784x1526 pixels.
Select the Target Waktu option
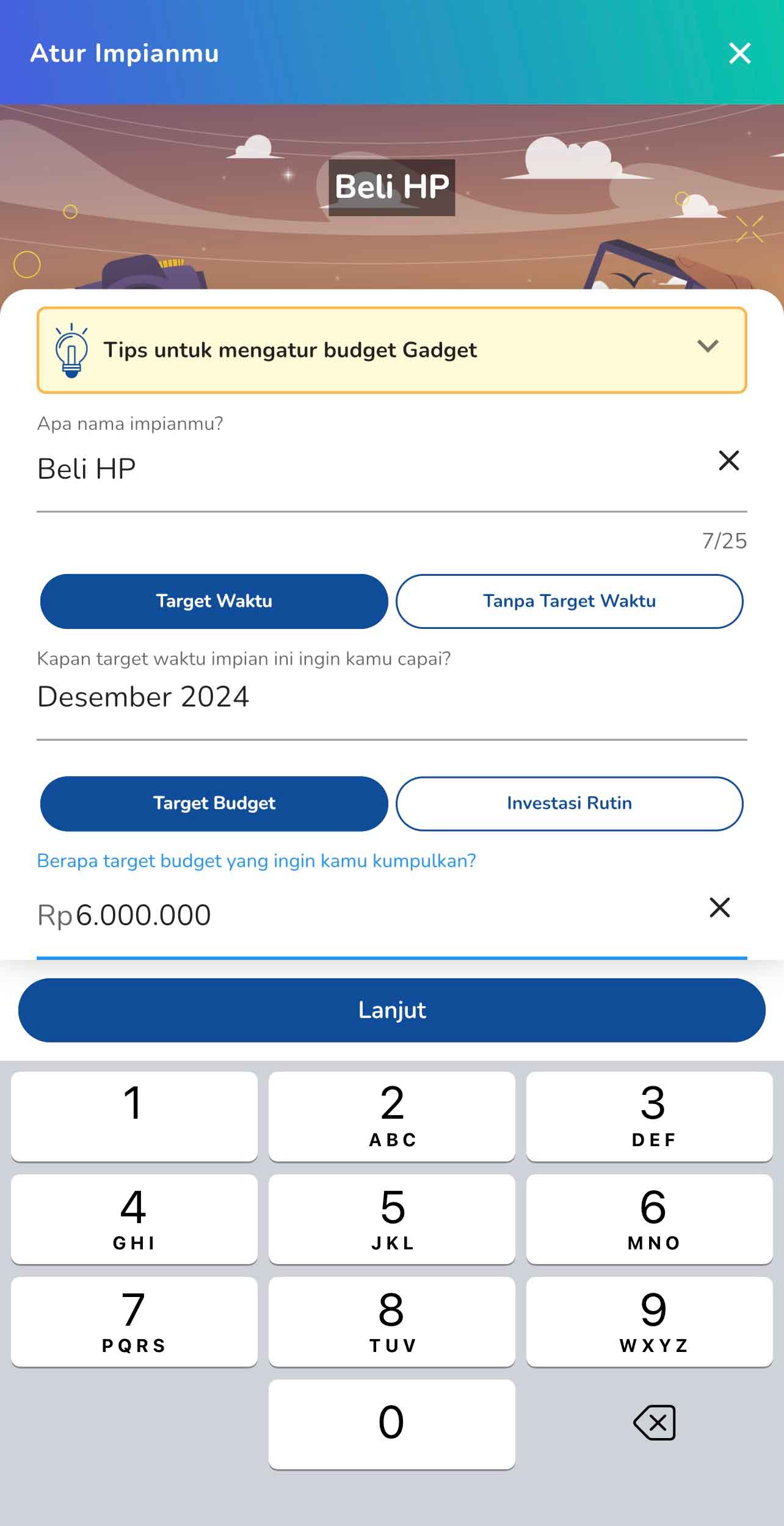coord(214,601)
